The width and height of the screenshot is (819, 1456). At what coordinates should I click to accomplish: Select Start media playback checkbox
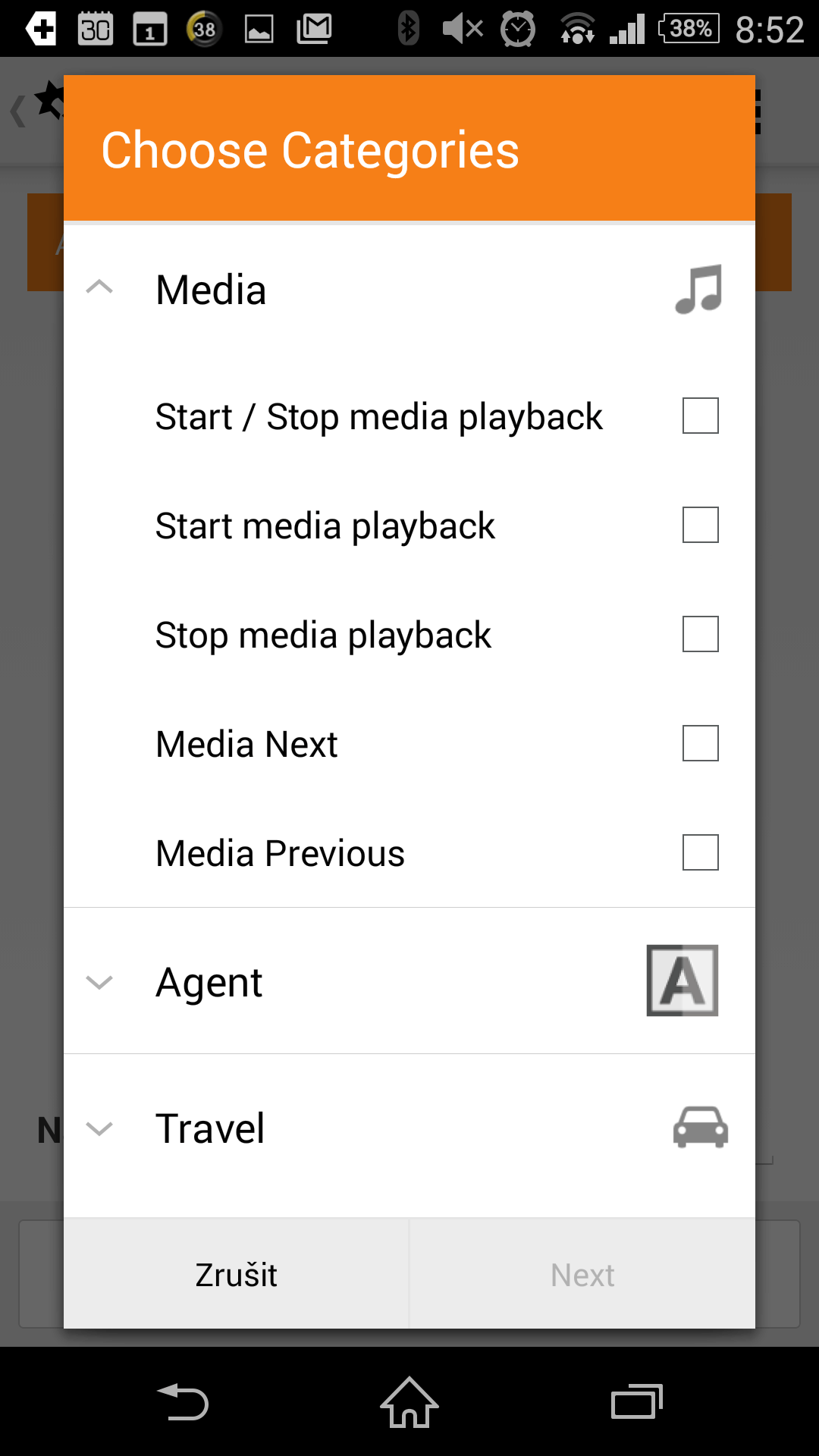(700, 525)
